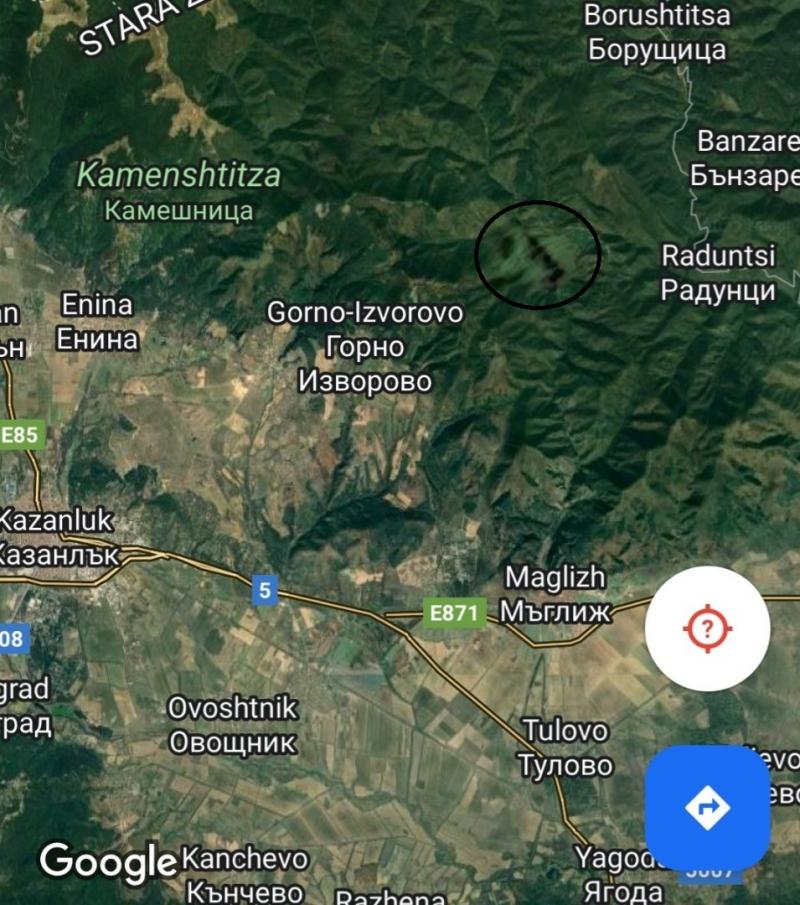
Task: Open directions with the blue arrow button
Action: coord(707,806)
